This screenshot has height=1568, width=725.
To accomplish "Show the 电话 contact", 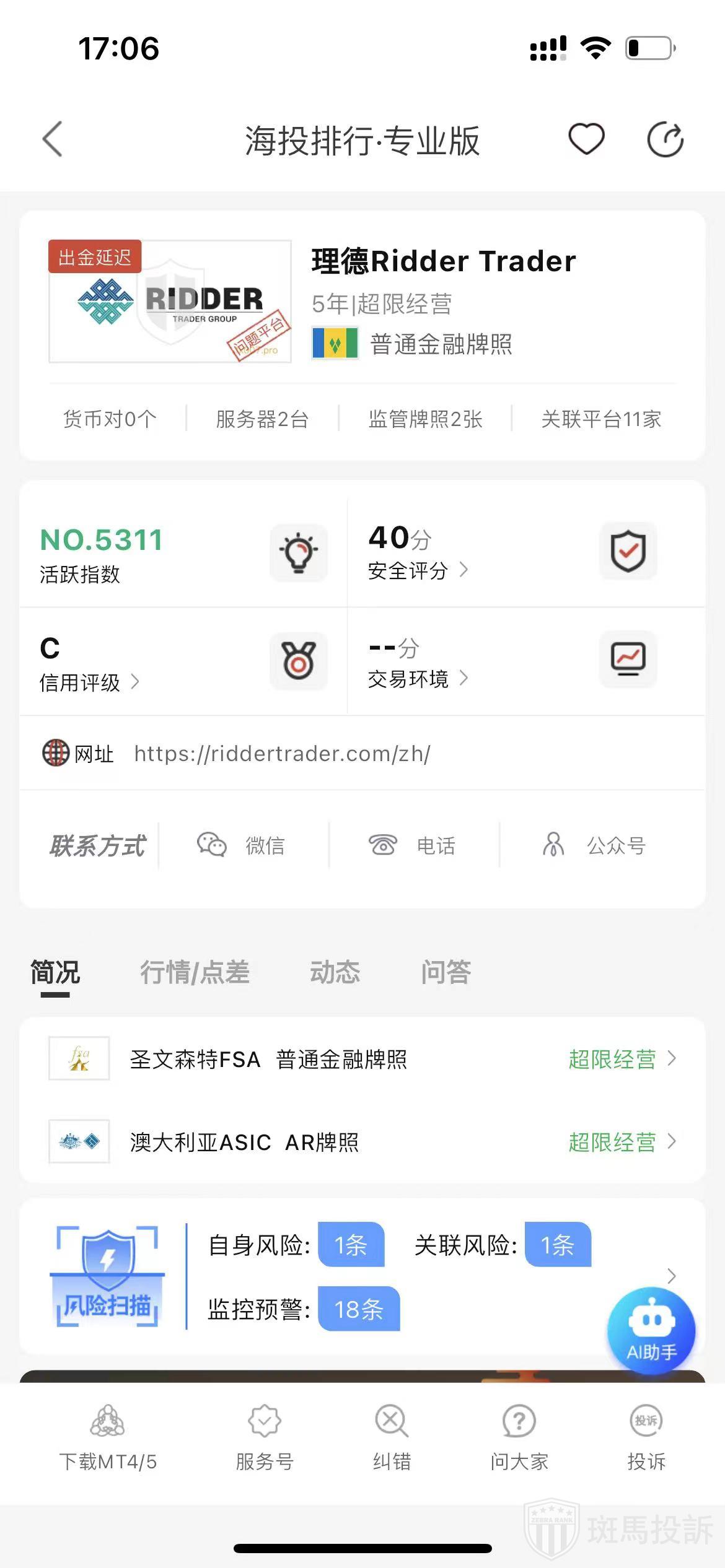I will [x=413, y=845].
